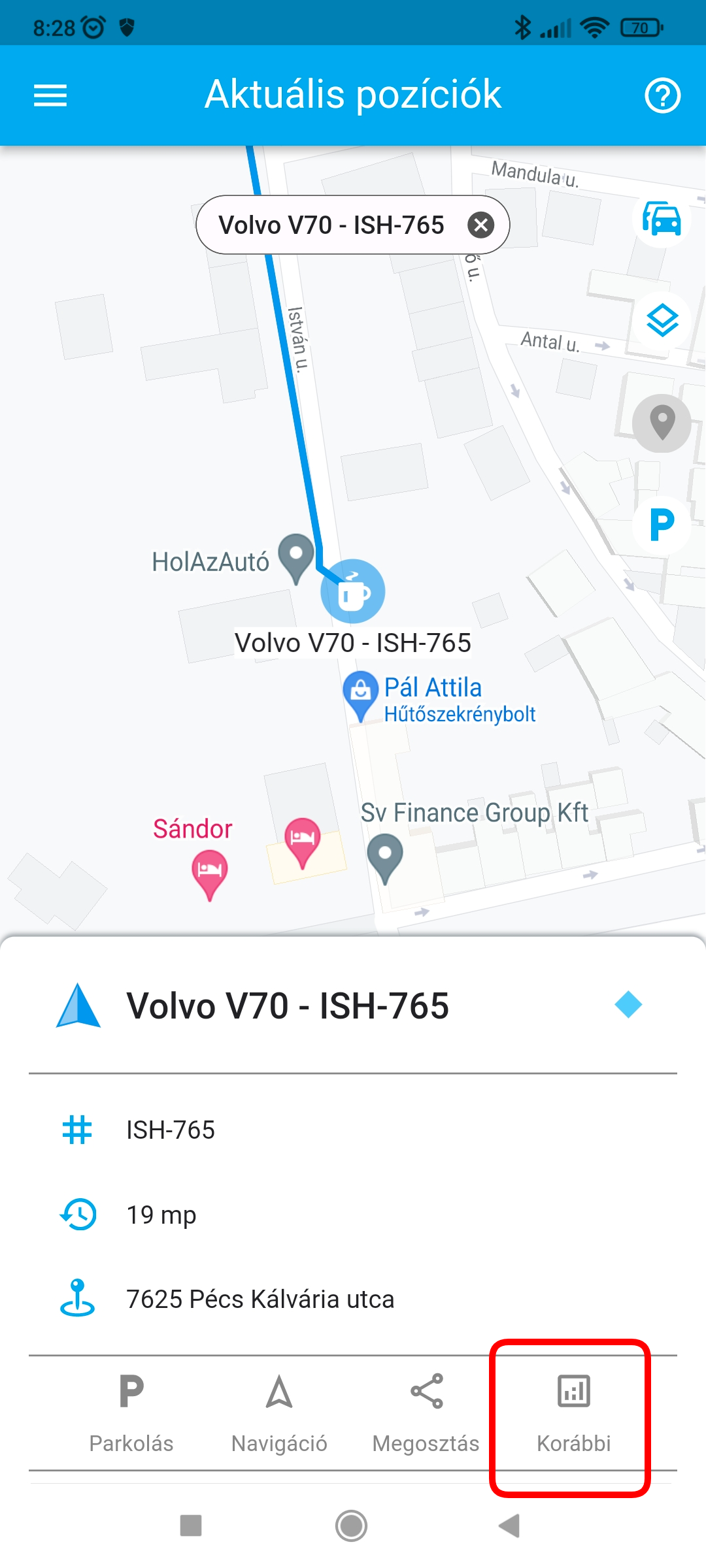Tap the round P parking map button
The image size is (706, 1568).
662,525
